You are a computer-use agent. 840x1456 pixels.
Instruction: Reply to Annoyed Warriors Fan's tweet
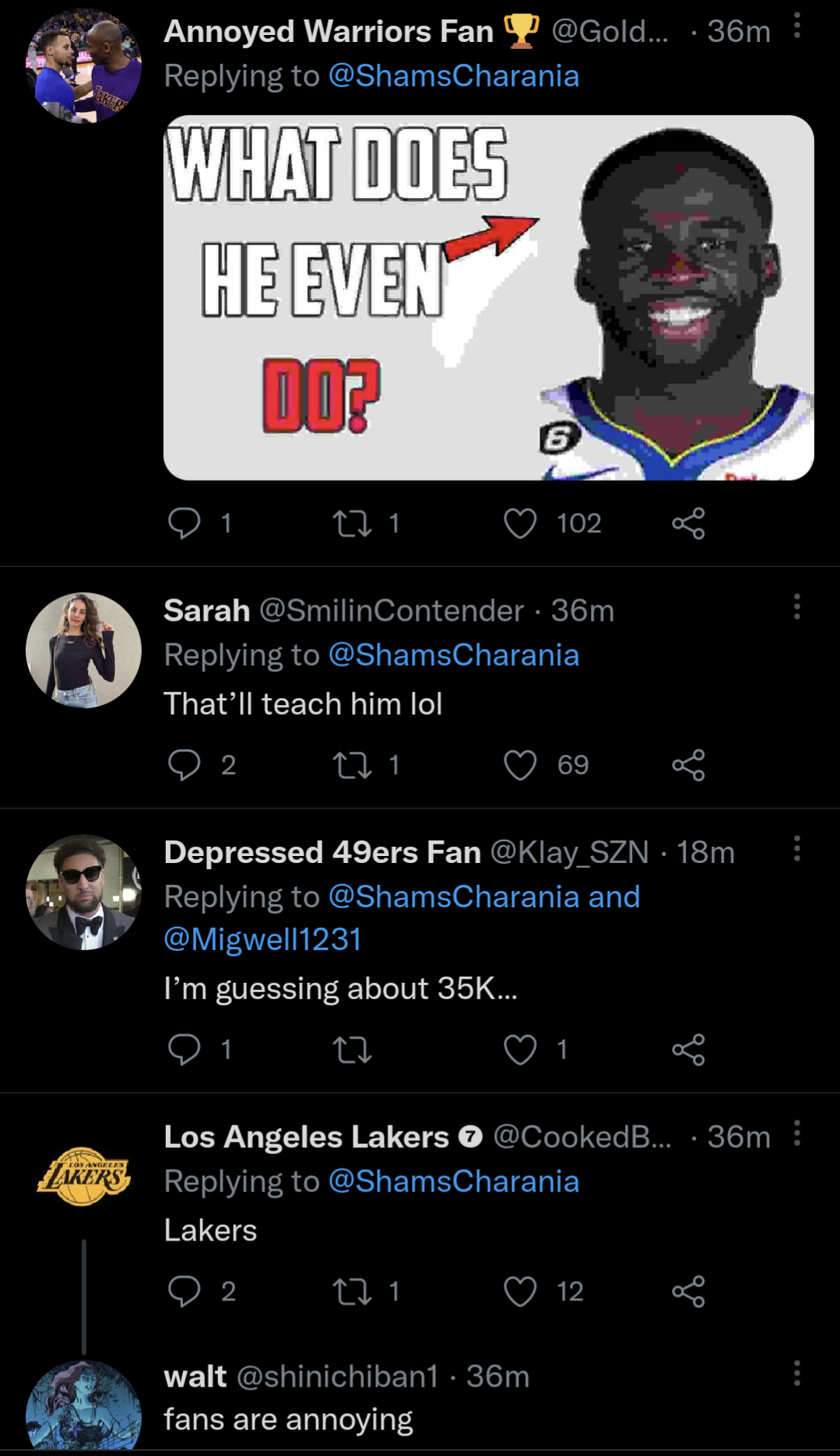pyautogui.click(x=184, y=523)
